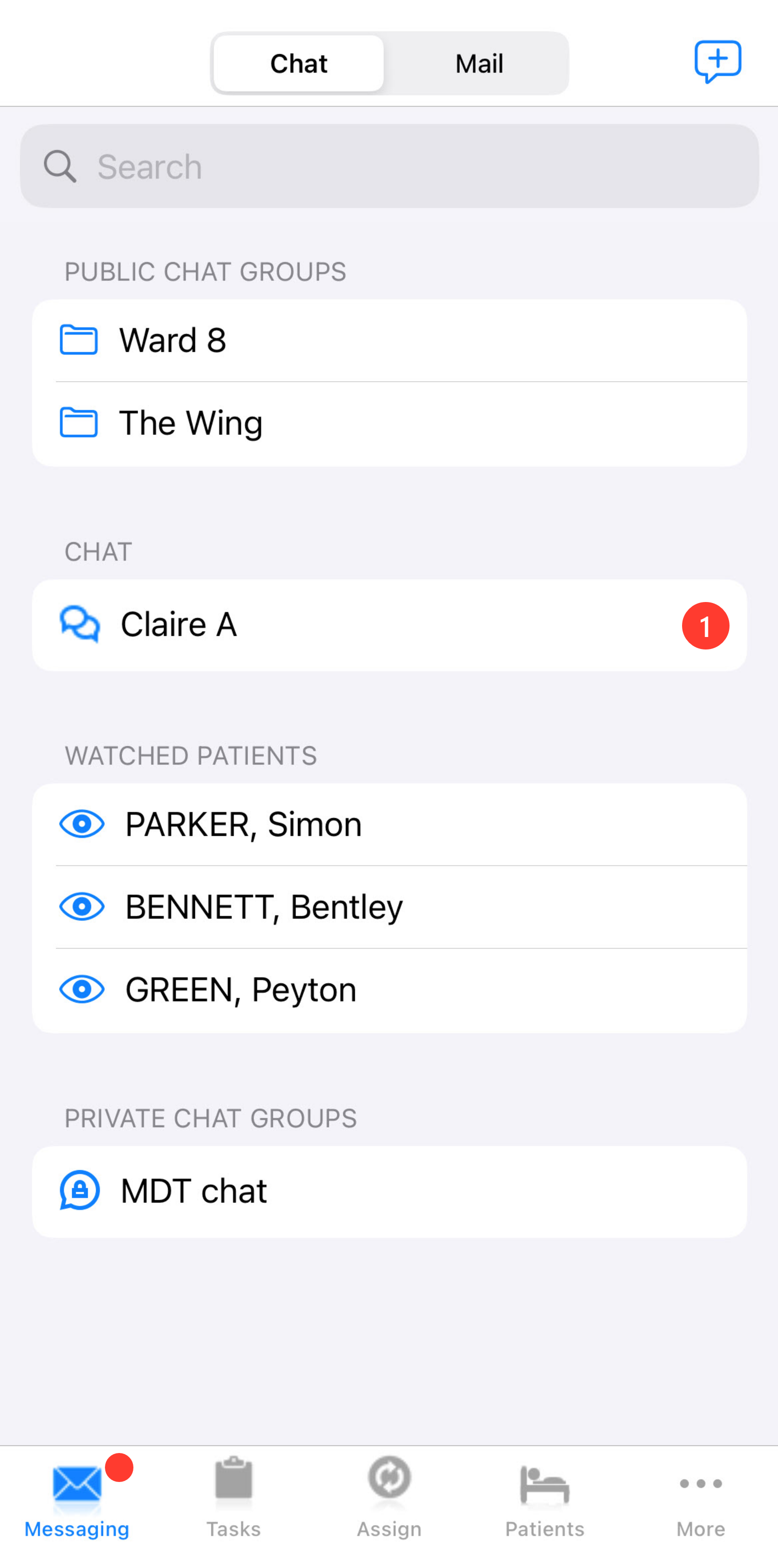Open the Ward 8 chat group
Screen dimensions: 778x1568
(x=389, y=340)
